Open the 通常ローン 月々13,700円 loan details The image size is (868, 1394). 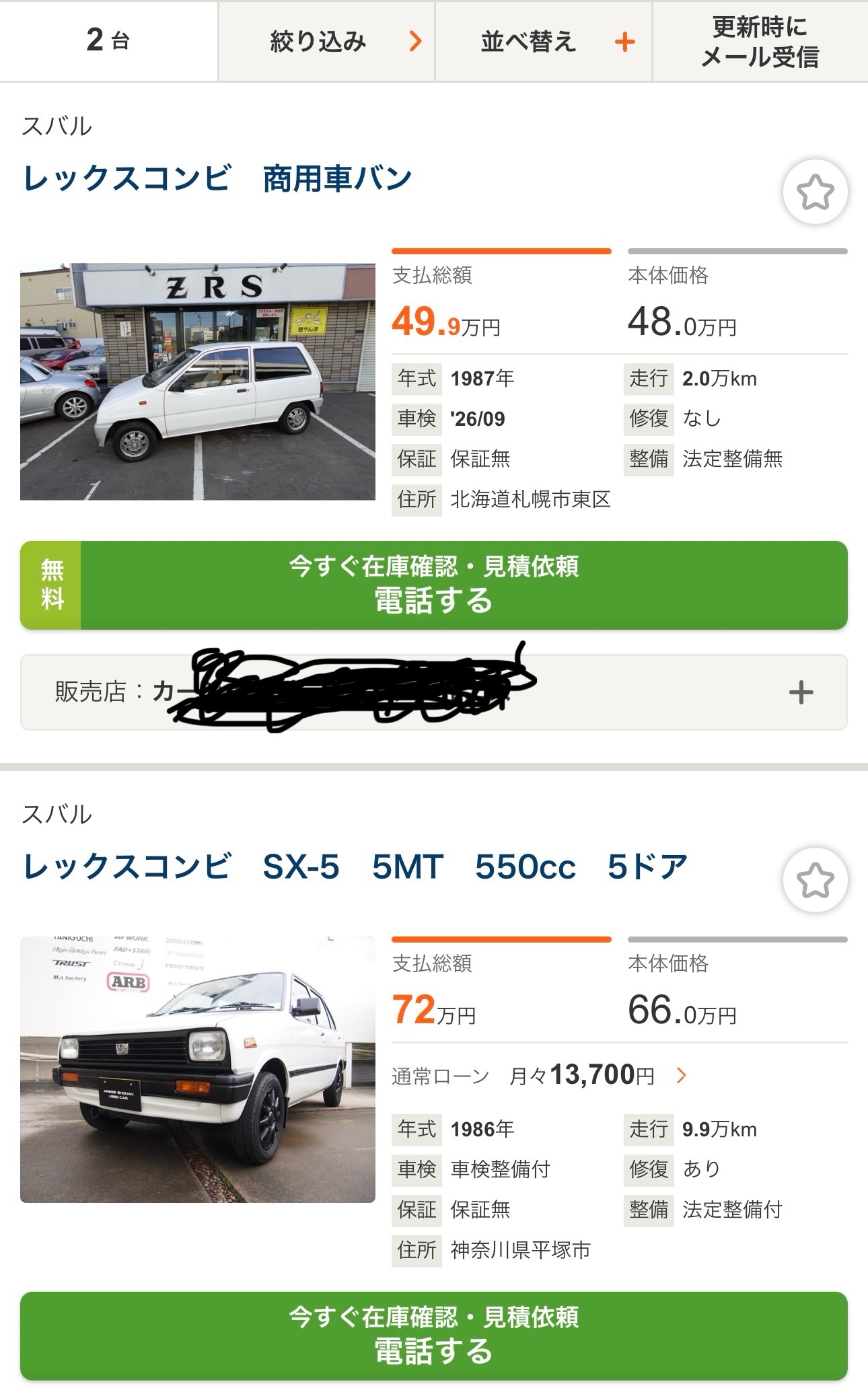(538, 1076)
